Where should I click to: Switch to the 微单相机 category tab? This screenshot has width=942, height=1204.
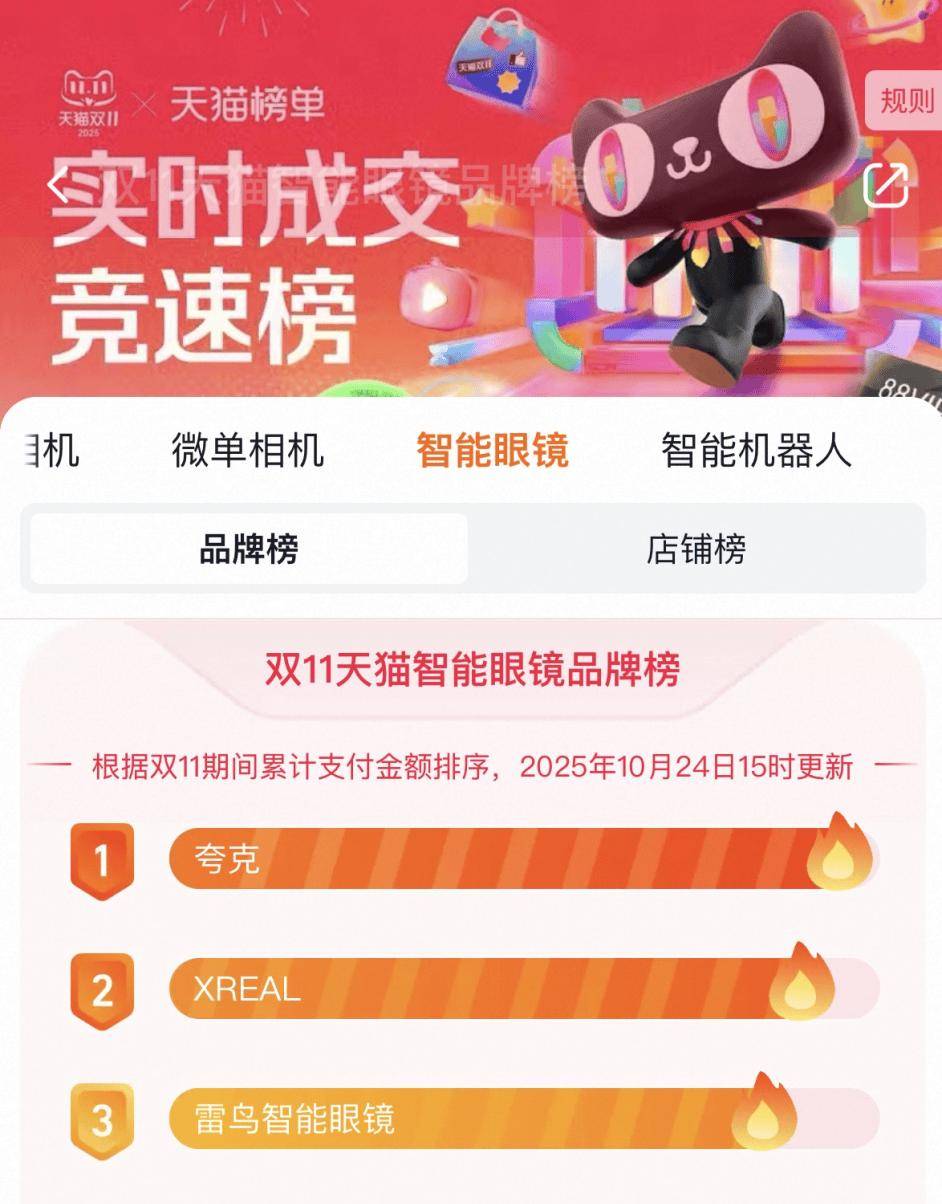248,451
